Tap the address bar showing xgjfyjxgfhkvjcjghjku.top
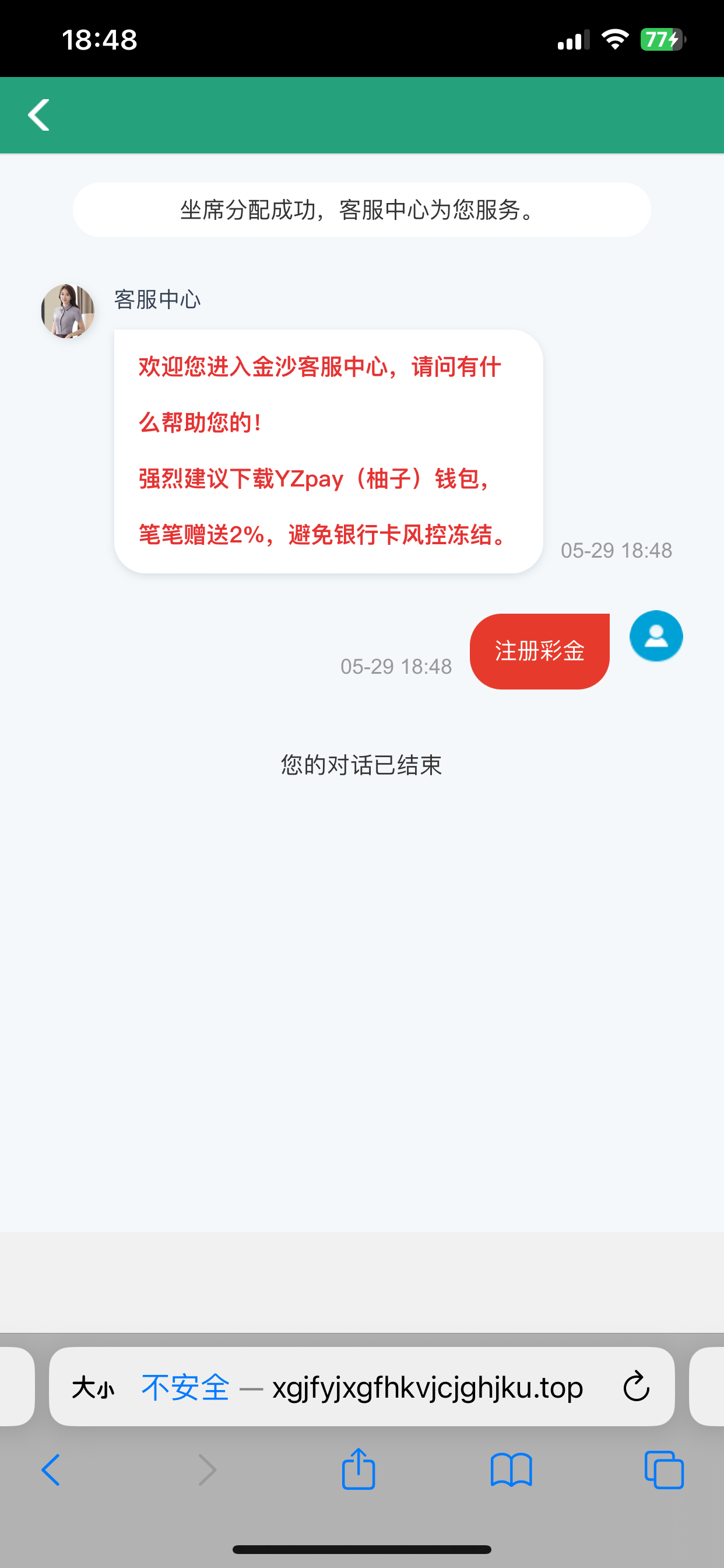The height and width of the screenshot is (1568, 724). (427, 1388)
